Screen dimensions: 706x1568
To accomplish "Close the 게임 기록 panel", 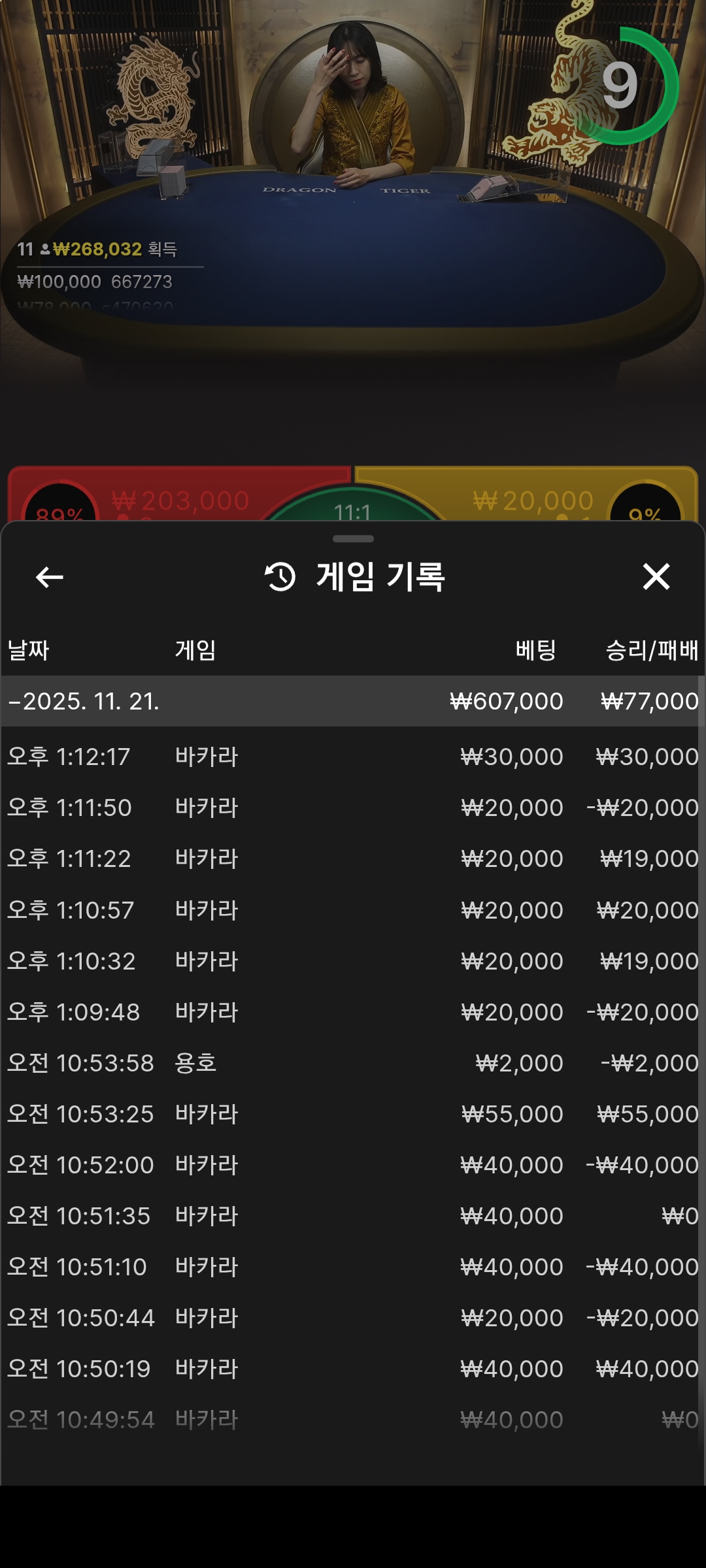I will click(656, 577).
